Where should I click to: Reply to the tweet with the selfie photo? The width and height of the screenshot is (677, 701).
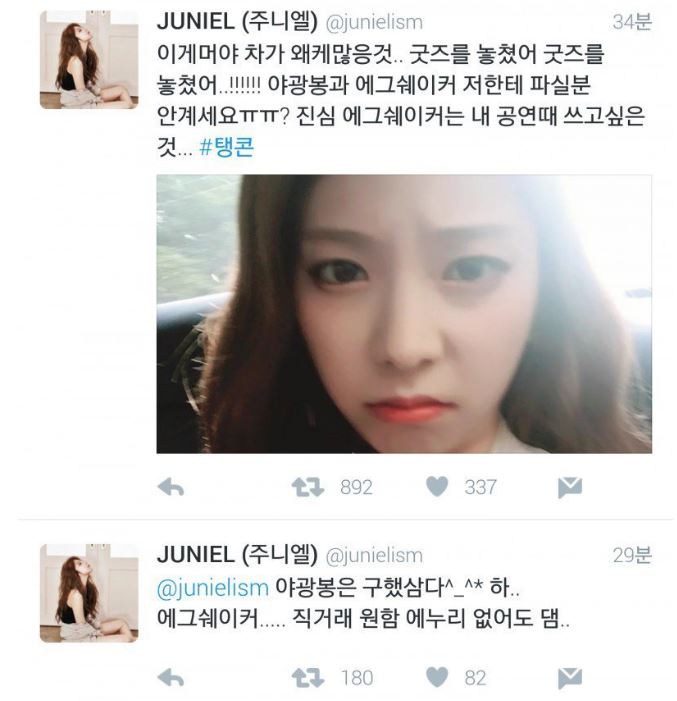pyautogui.click(x=172, y=487)
